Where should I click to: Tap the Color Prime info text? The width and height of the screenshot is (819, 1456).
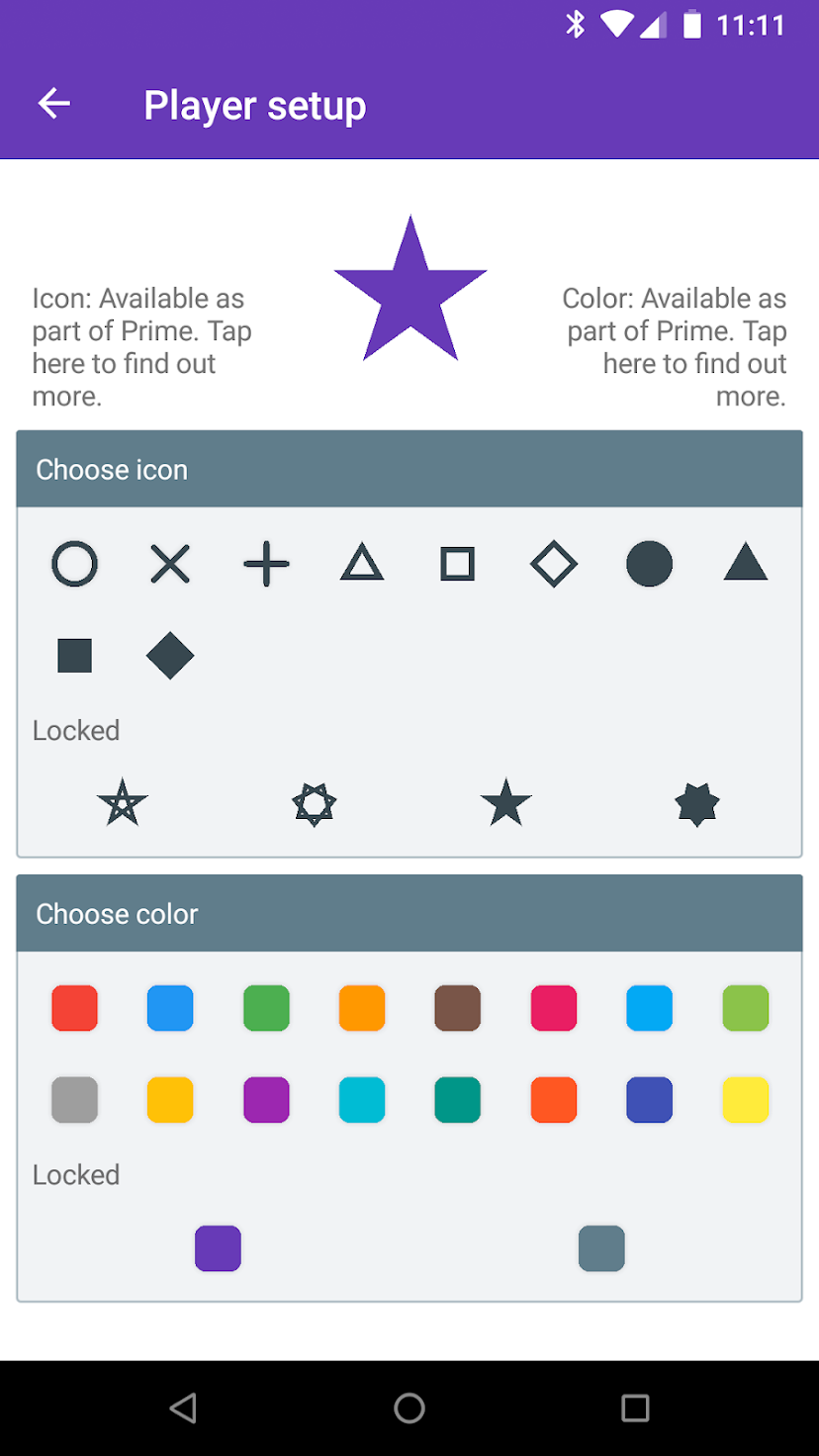coord(675,347)
